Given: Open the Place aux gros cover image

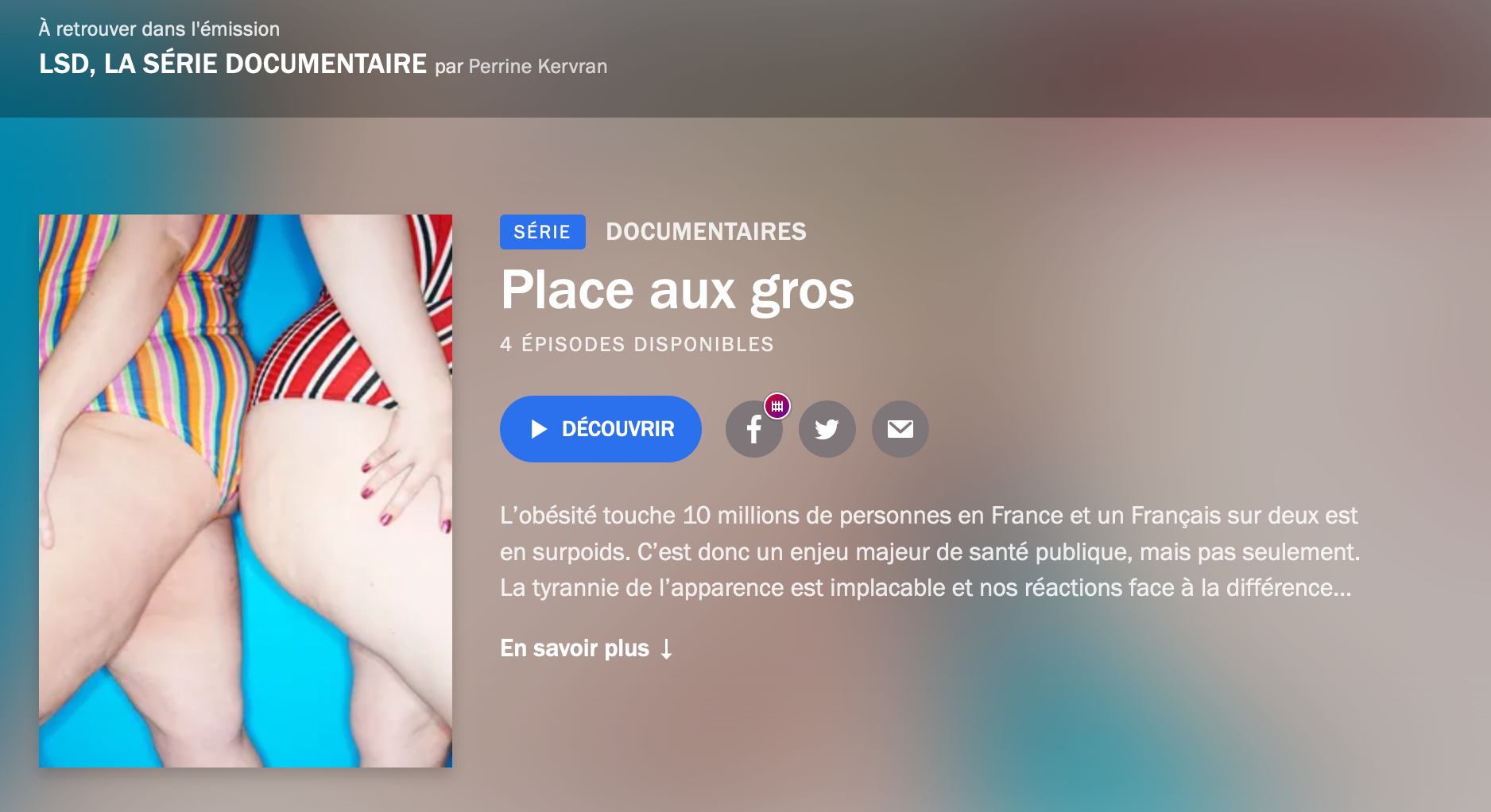Looking at the screenshot, I should (246, 490).
